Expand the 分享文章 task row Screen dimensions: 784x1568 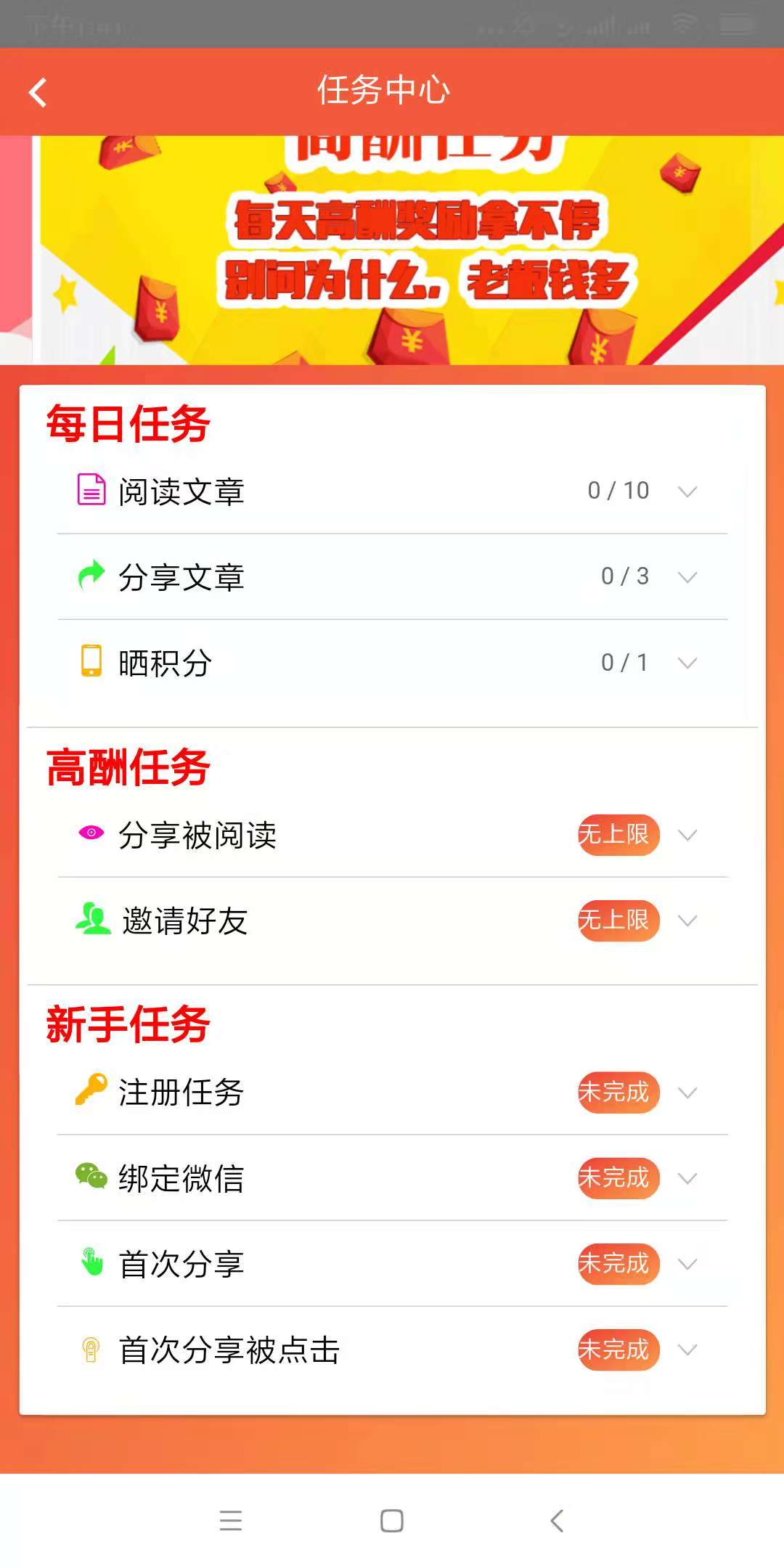click(x=392, y=577)
